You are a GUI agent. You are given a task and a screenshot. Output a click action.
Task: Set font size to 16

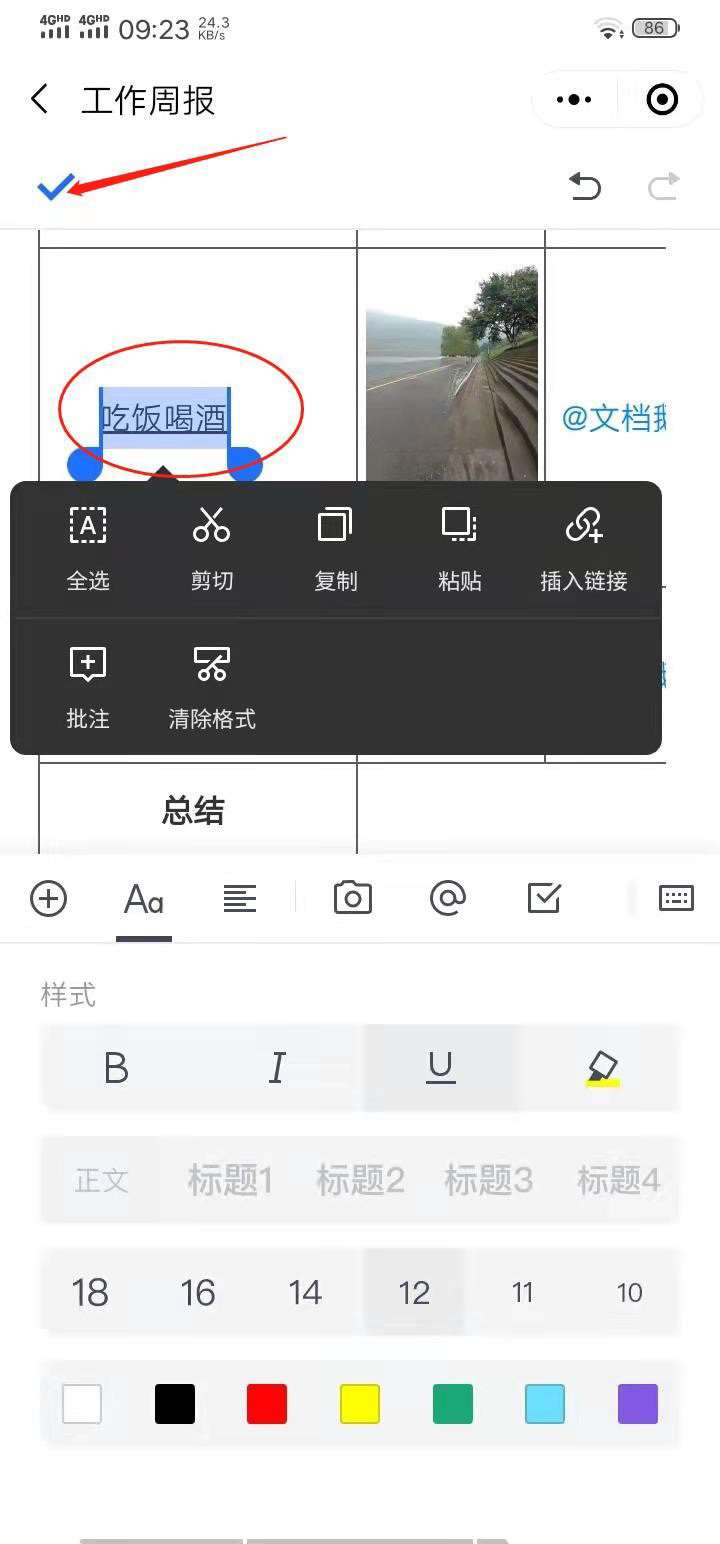[x=198, y=1293]
